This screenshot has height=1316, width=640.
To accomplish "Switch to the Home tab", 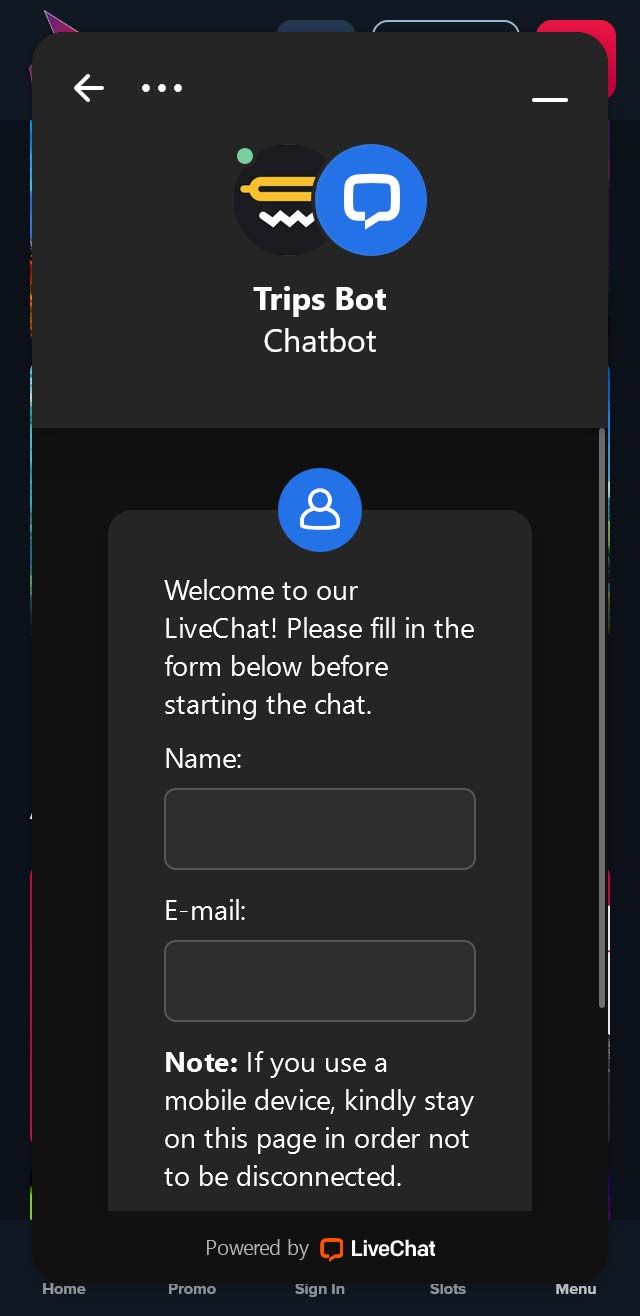I will [64, 1289].
